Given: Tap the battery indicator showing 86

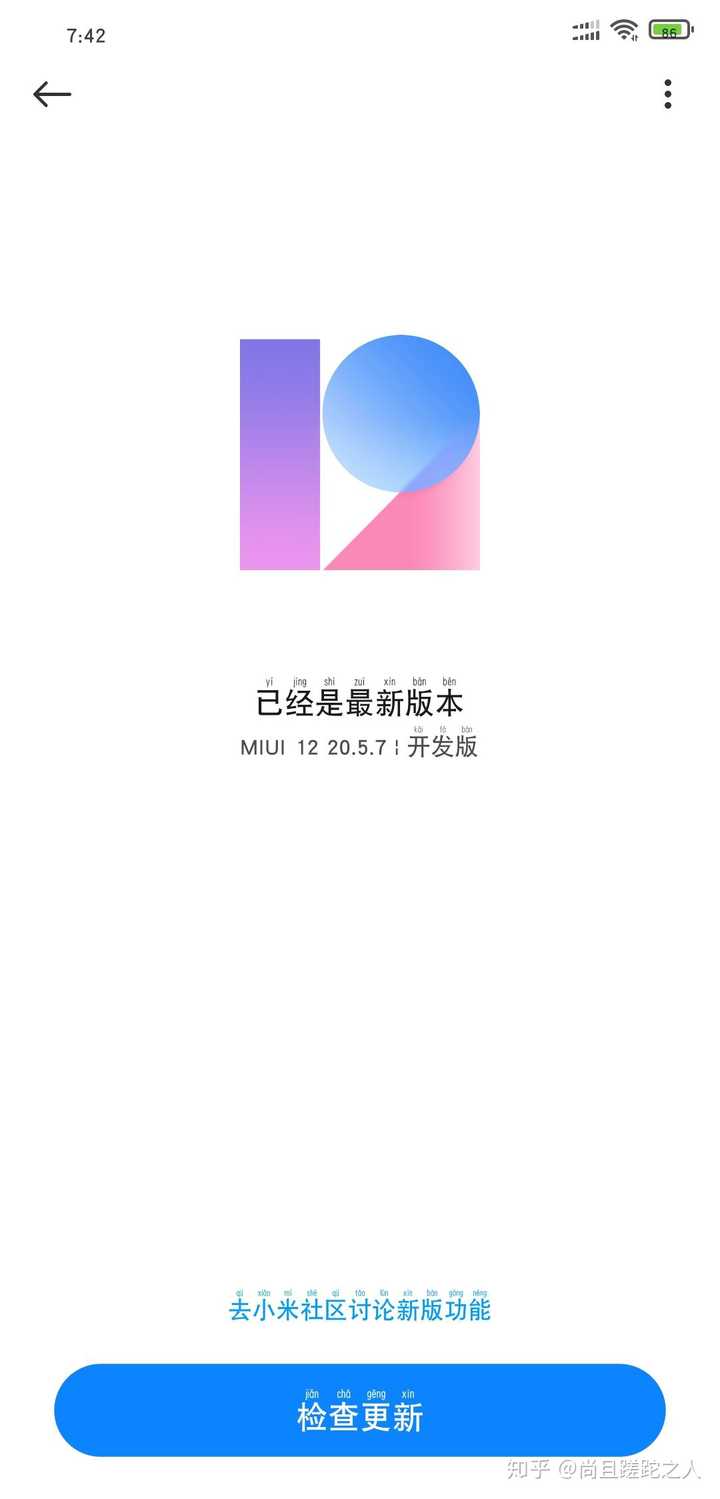Looking at the screenshot, I should (668, 30).
